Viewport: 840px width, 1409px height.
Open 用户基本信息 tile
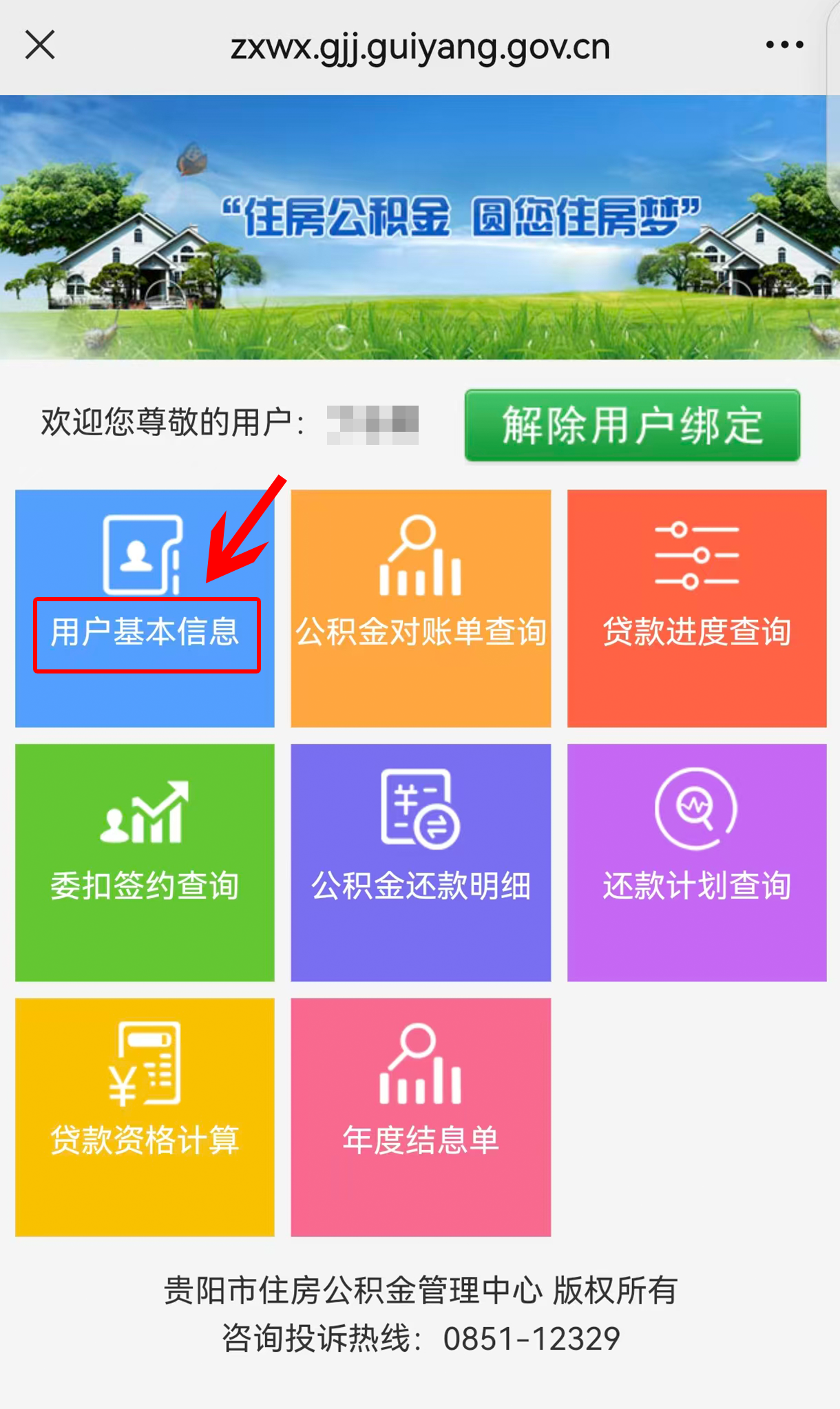click(x=145, y=608)
